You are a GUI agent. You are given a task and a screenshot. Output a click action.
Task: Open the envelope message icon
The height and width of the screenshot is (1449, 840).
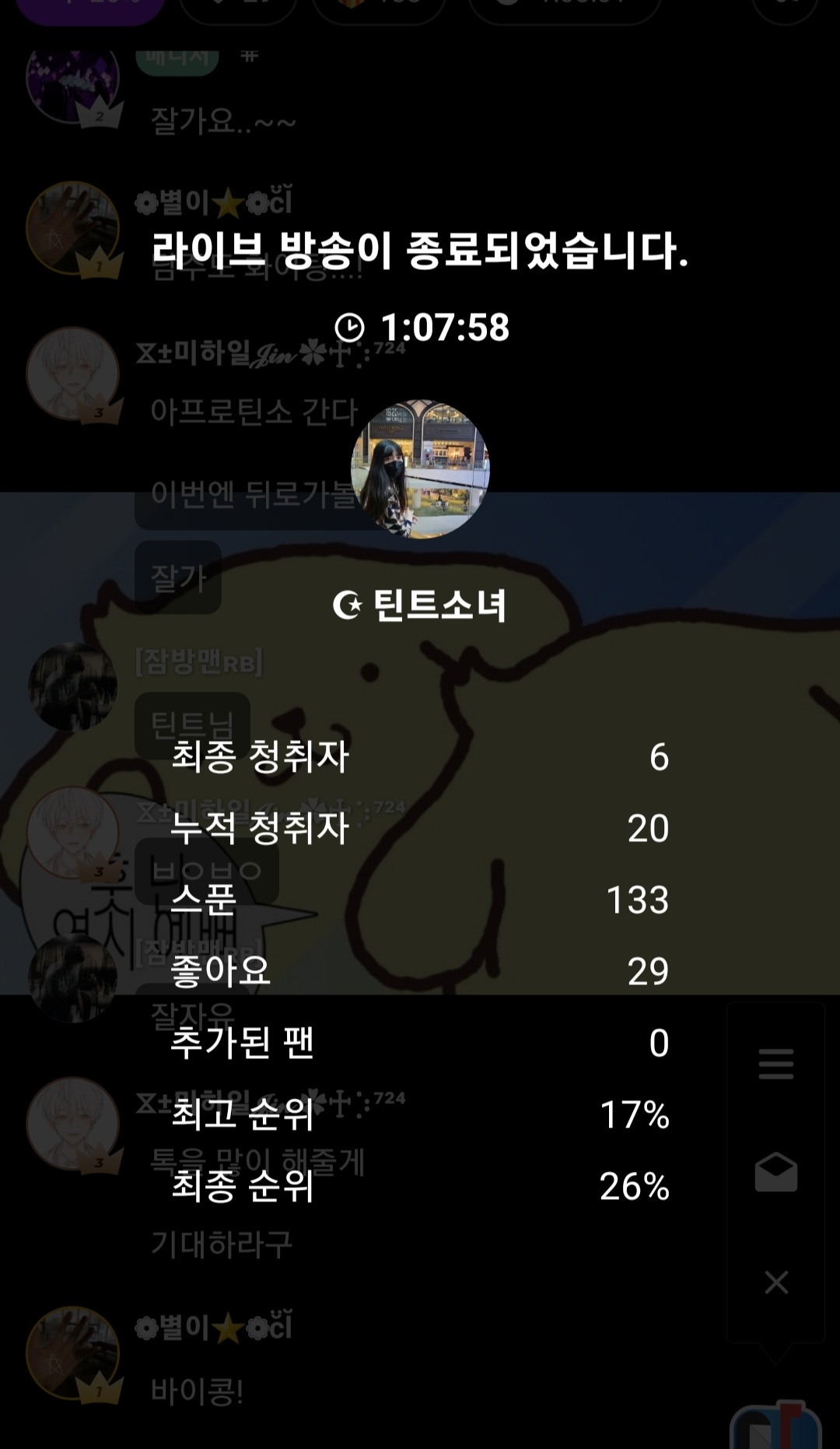pyautogui.click(x=775, y=1173)
